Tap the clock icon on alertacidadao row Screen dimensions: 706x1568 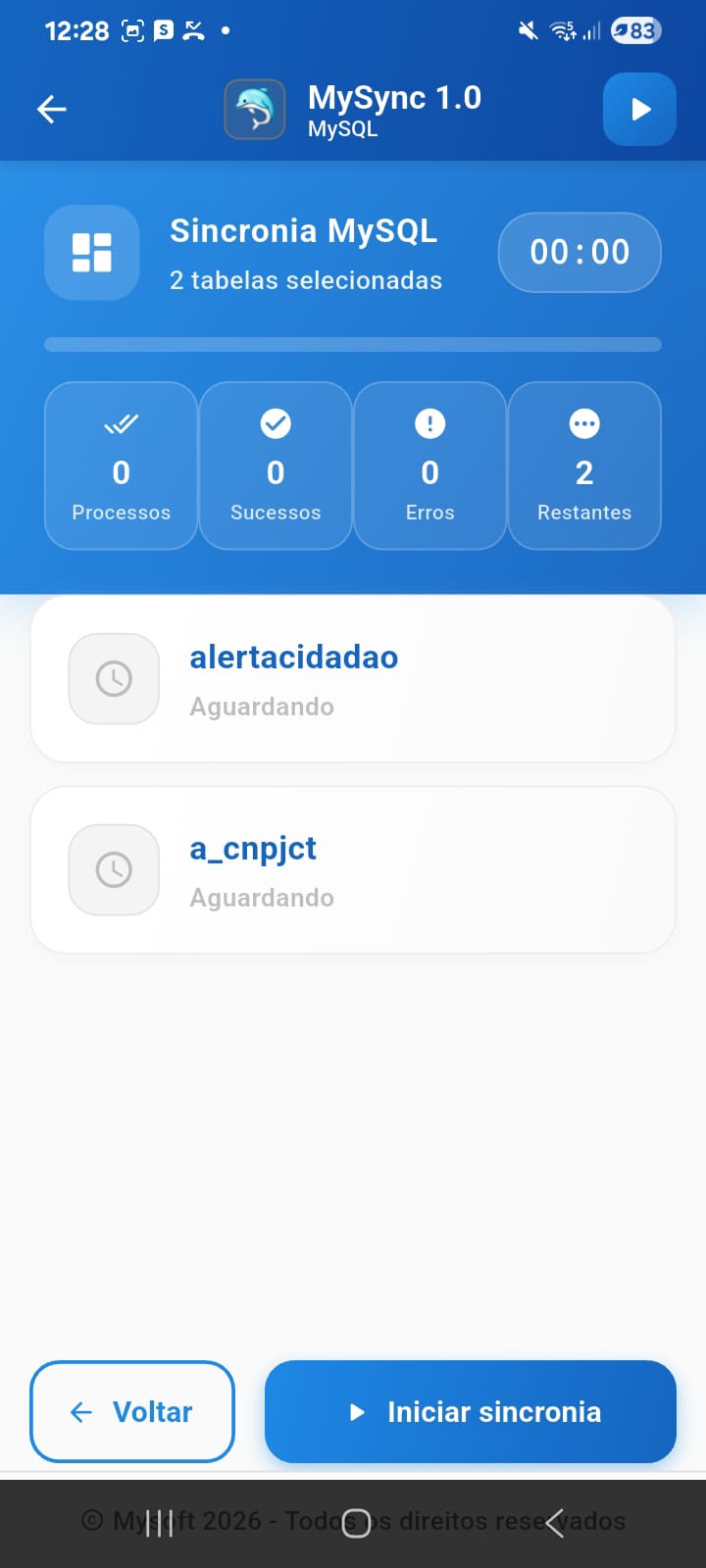[113, 678]
